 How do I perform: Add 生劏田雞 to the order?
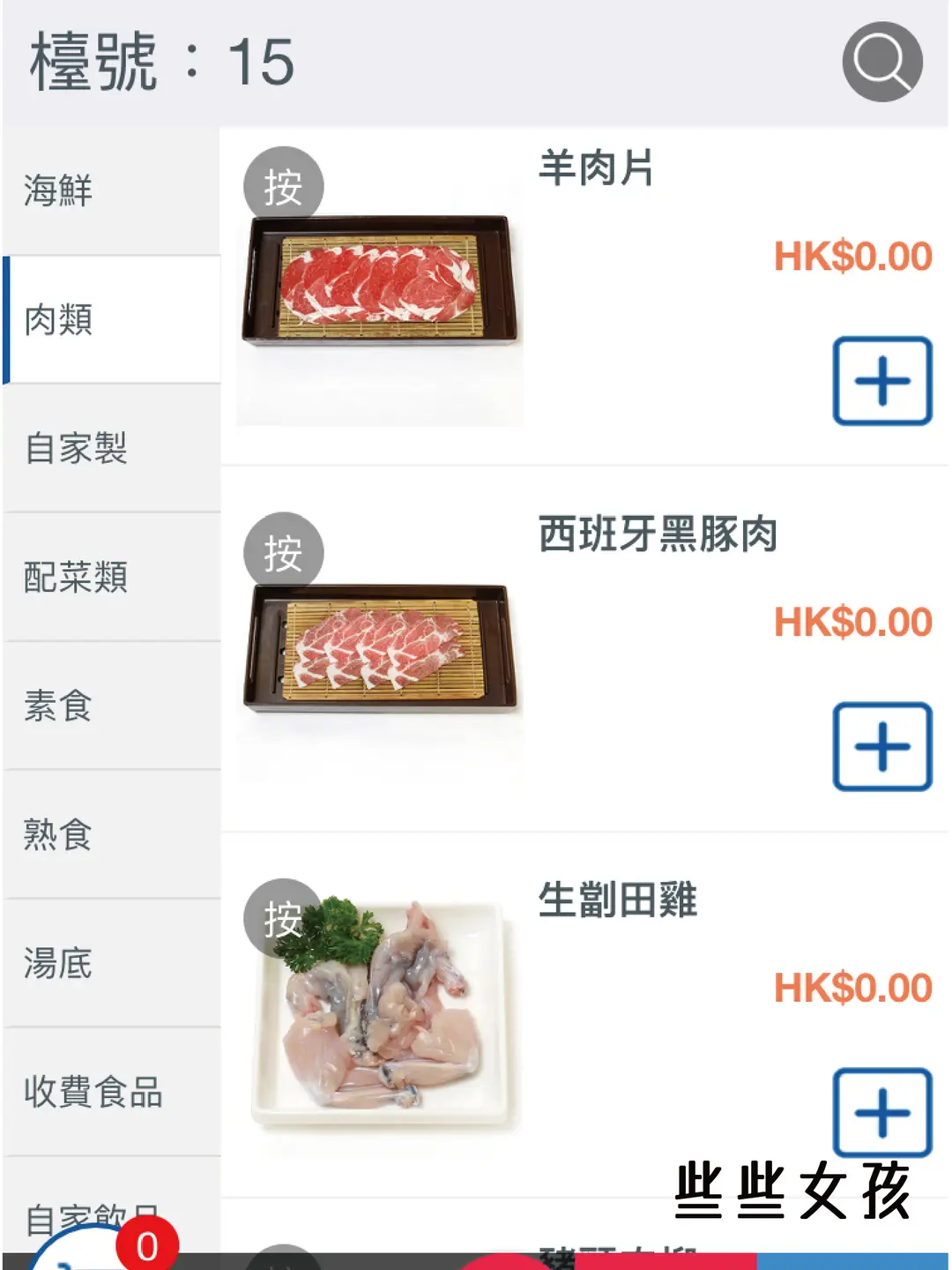point(881,1112)
